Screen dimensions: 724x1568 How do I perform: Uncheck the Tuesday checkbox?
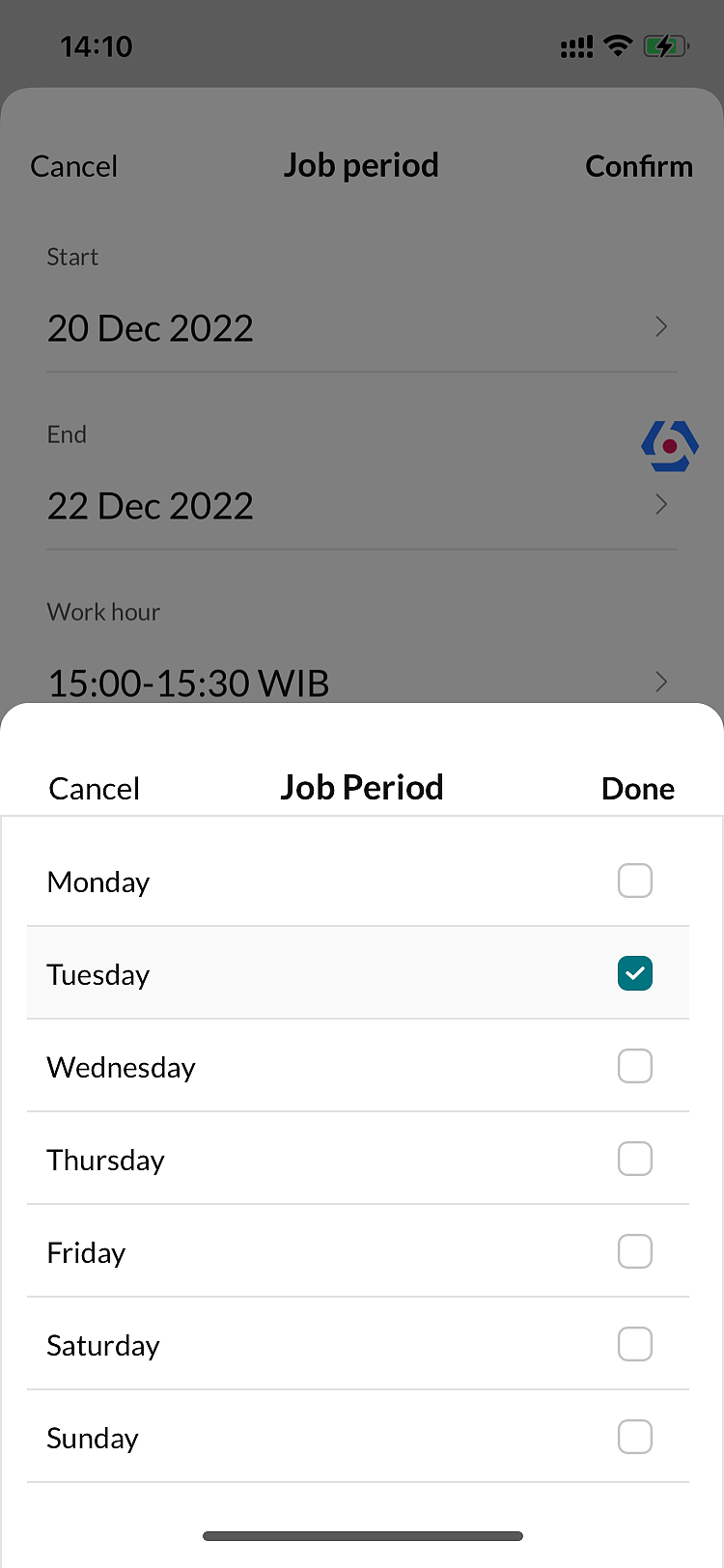pyautogui.click(x=635, y=973)
